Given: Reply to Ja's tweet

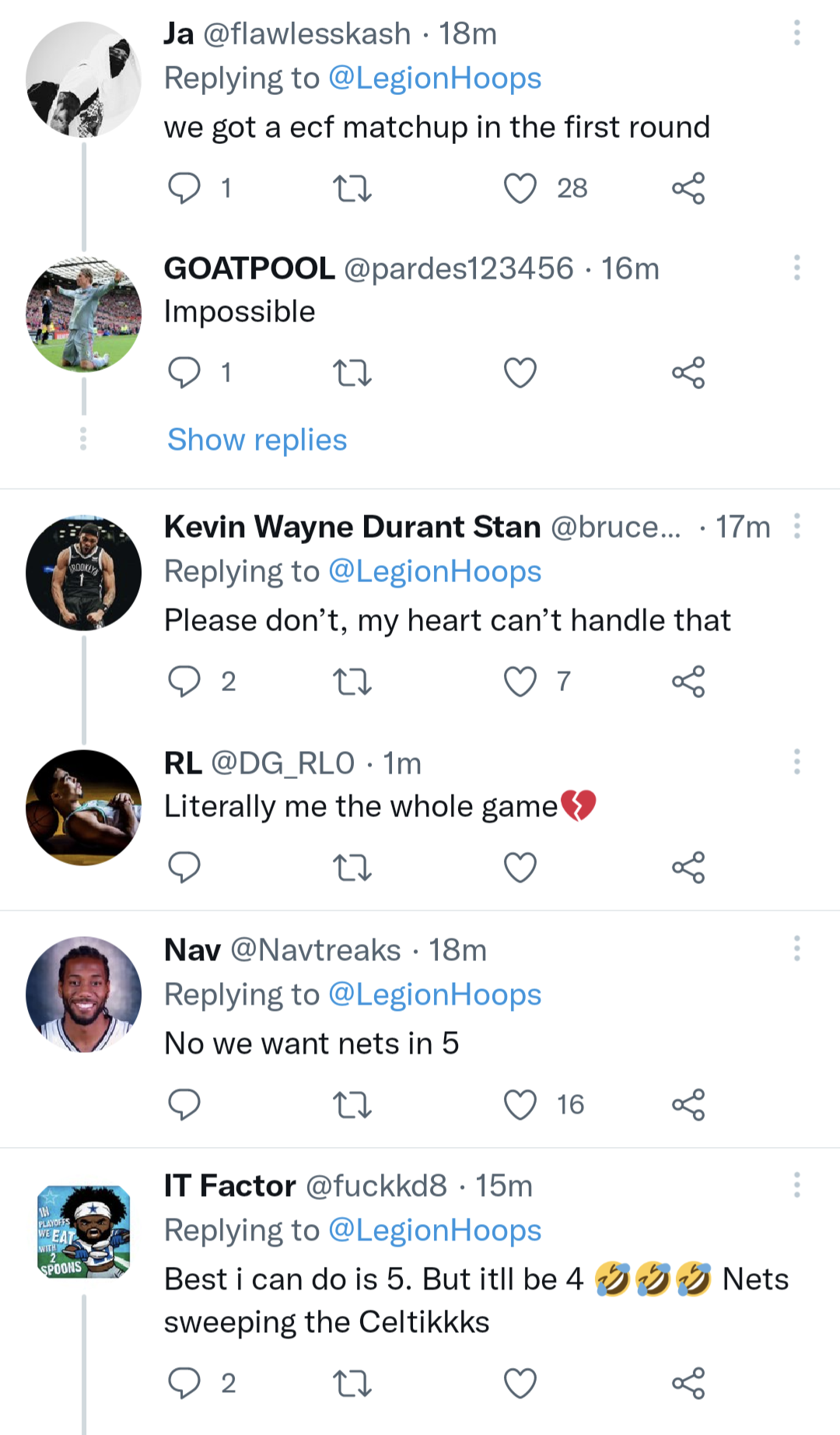Looking at the screenshot, I should point(184,186).
